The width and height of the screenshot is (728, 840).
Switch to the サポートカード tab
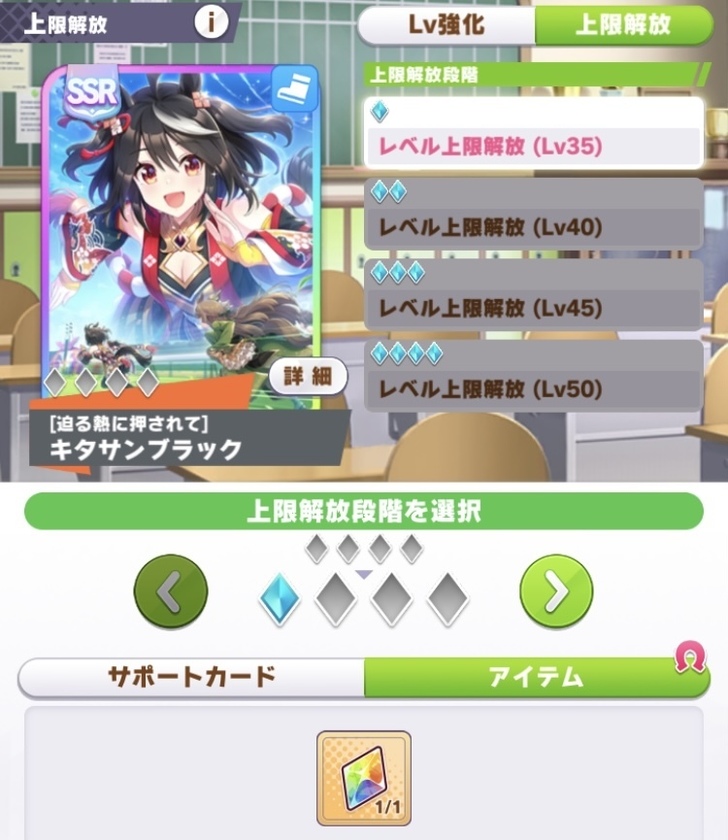point(190,677)
